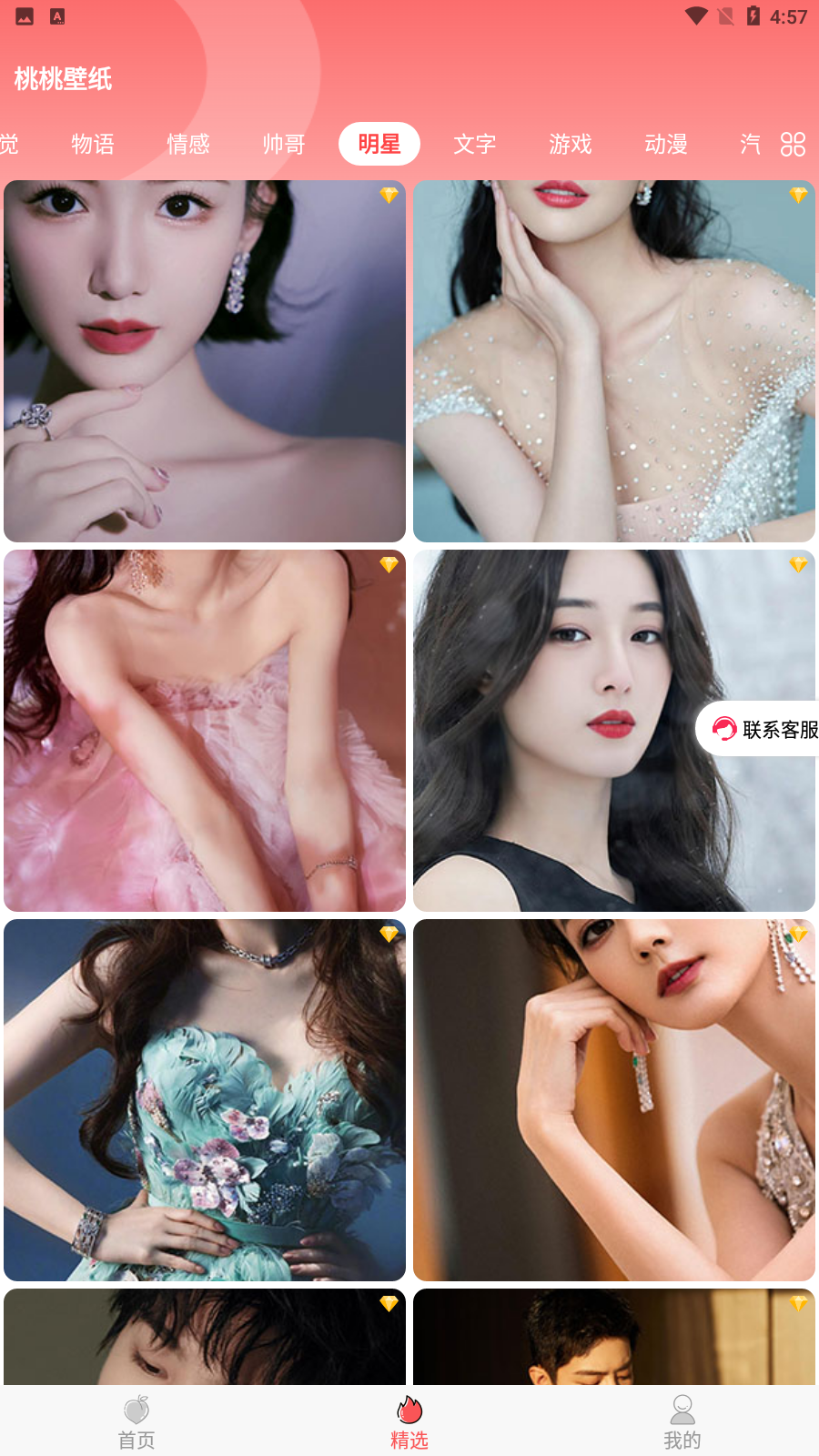Tap the 联系客服 customer service button
The width and height of the screenshot is (819, 1456).
click(763, 729)
